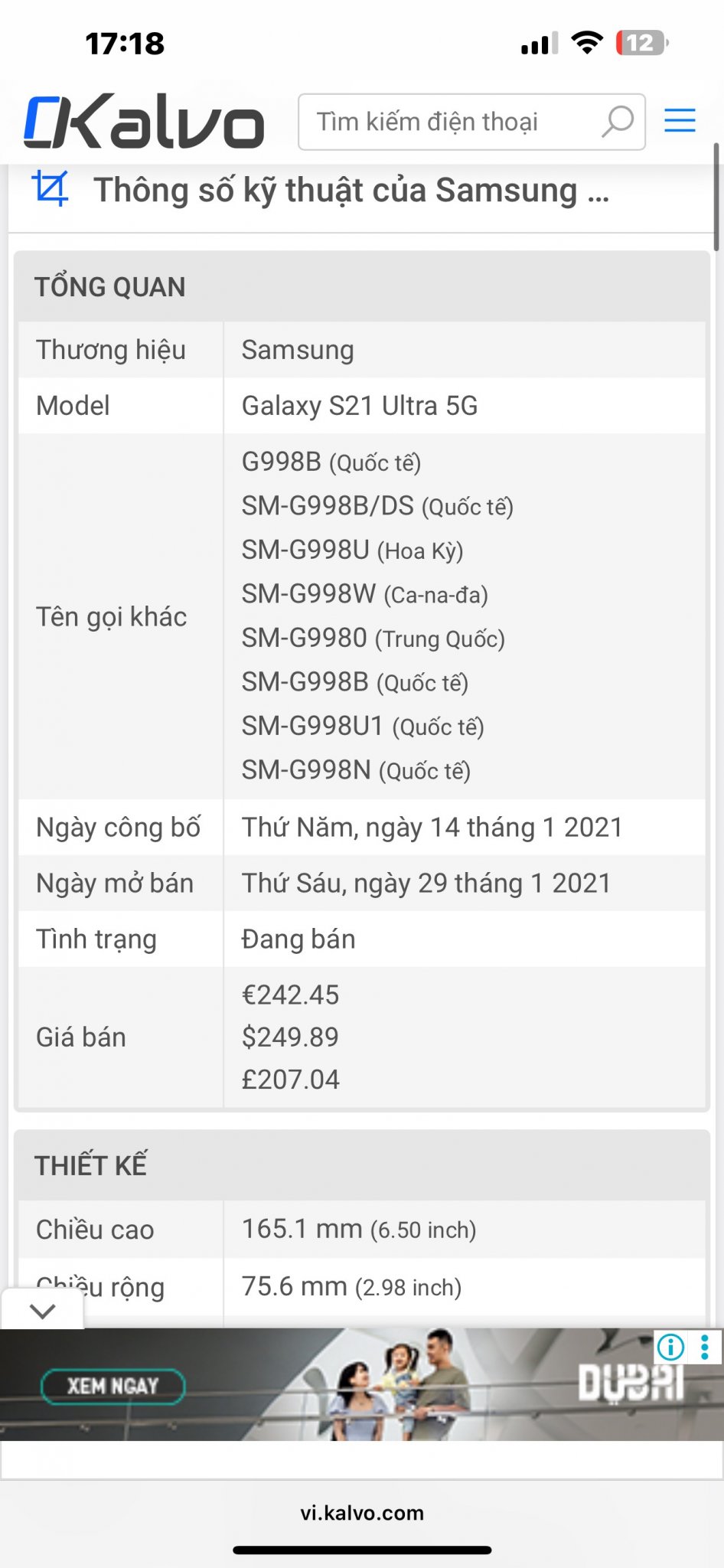Open the ad options three-dot menu
This screenshot has width=724, height=1568.
click(705, 1347)
